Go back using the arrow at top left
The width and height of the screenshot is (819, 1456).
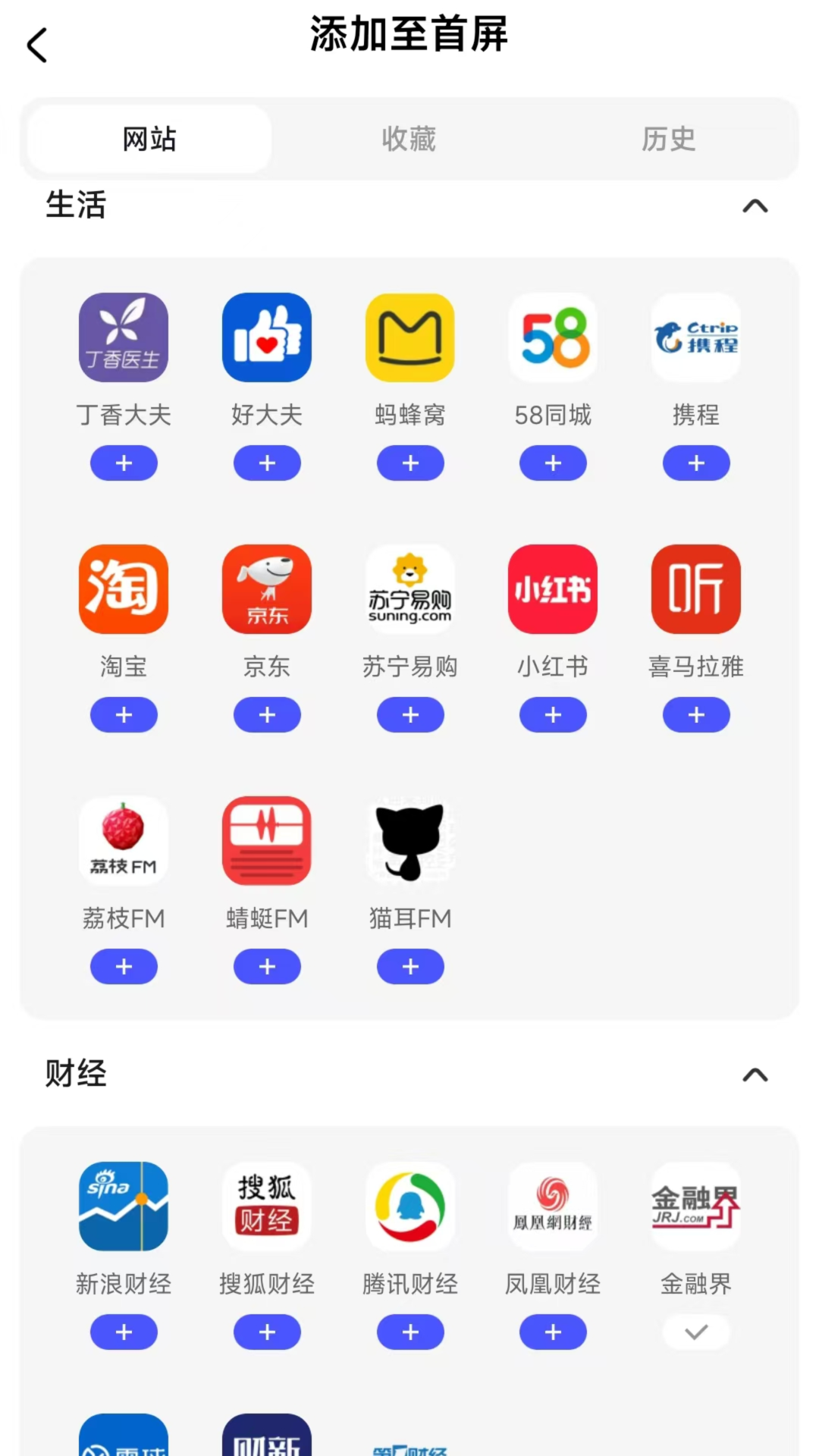[37, 45]
